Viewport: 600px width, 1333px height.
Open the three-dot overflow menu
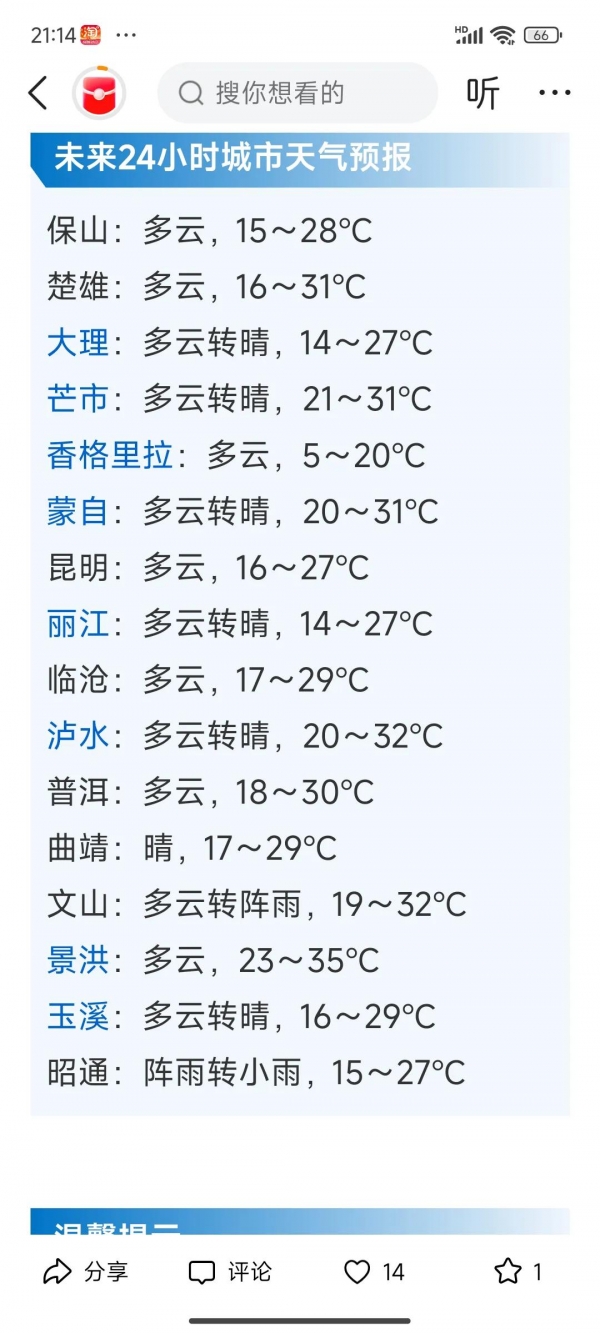(x=554, y=93)
